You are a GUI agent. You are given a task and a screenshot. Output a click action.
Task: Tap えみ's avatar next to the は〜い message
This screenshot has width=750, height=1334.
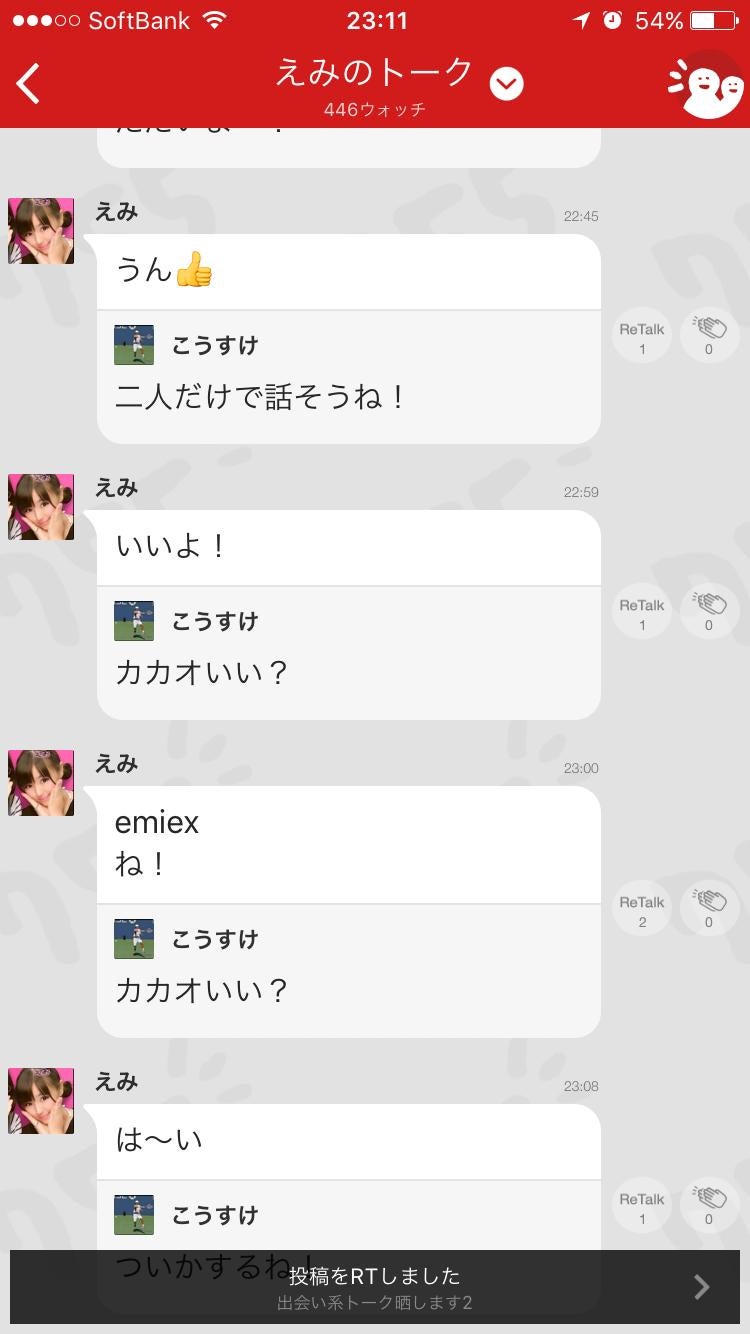click(41, 1100)
